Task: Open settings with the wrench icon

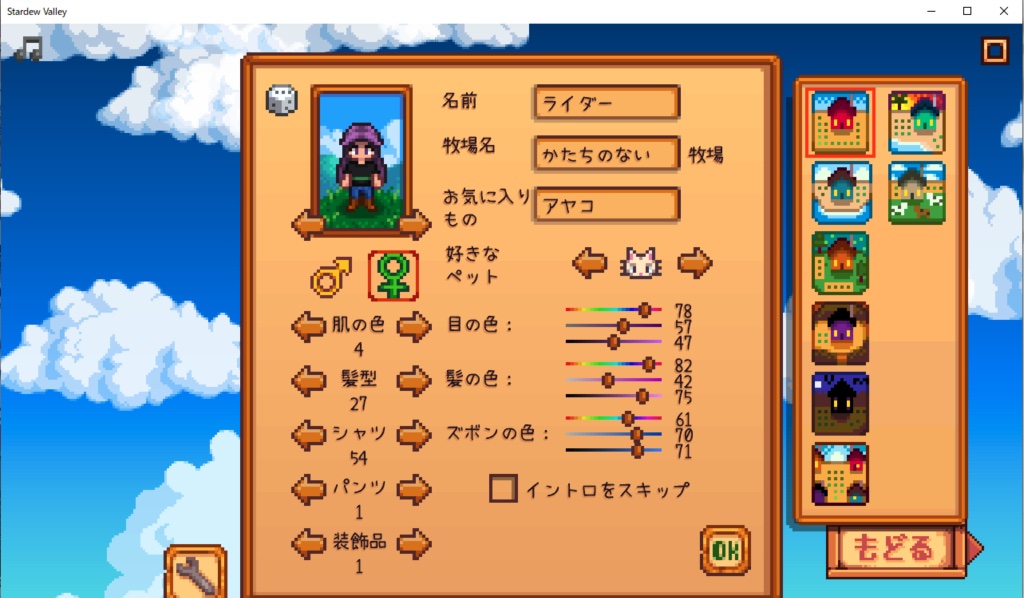Action: (x=196, y=572)
